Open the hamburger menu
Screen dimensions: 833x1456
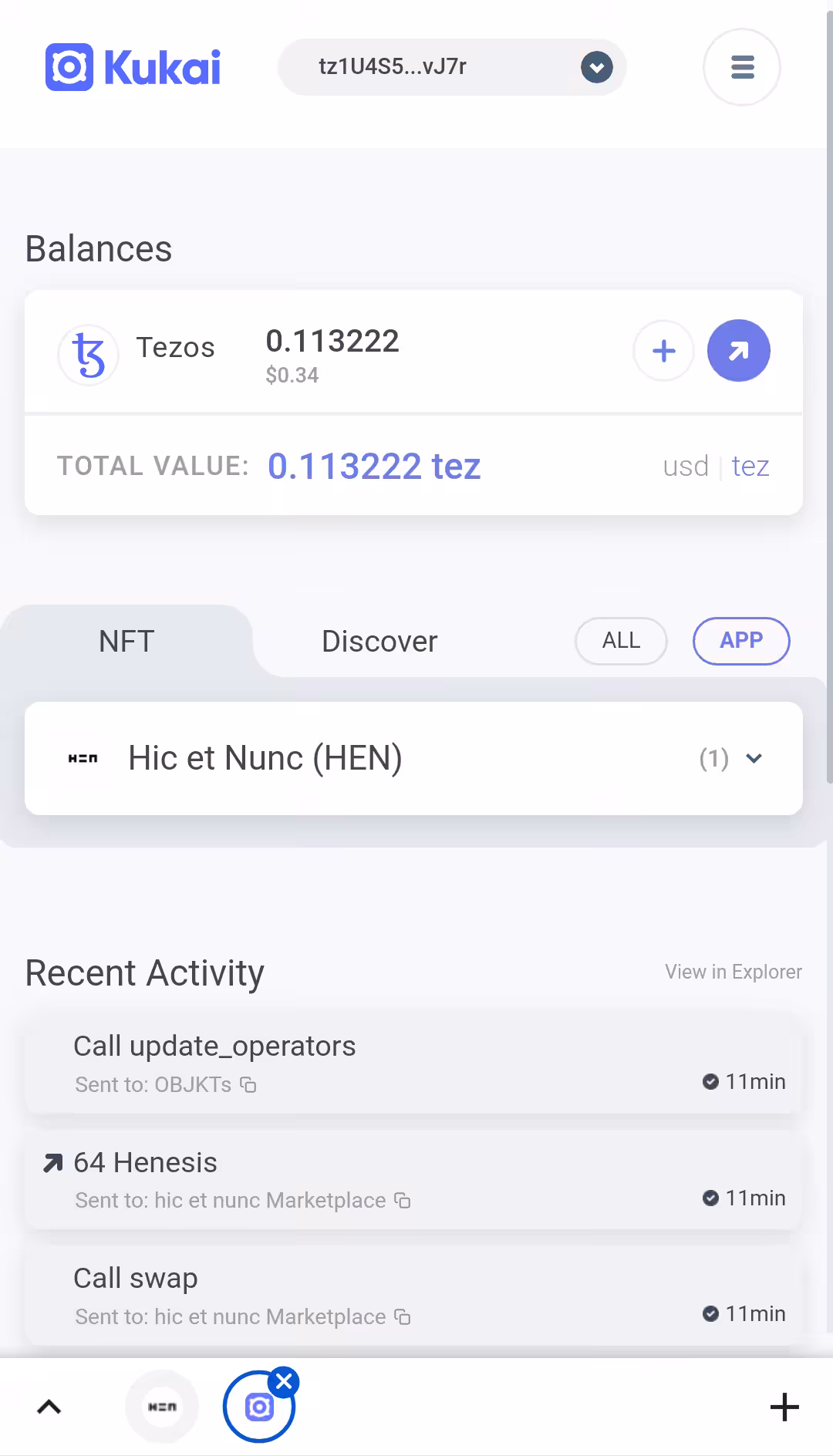(742, 67)
